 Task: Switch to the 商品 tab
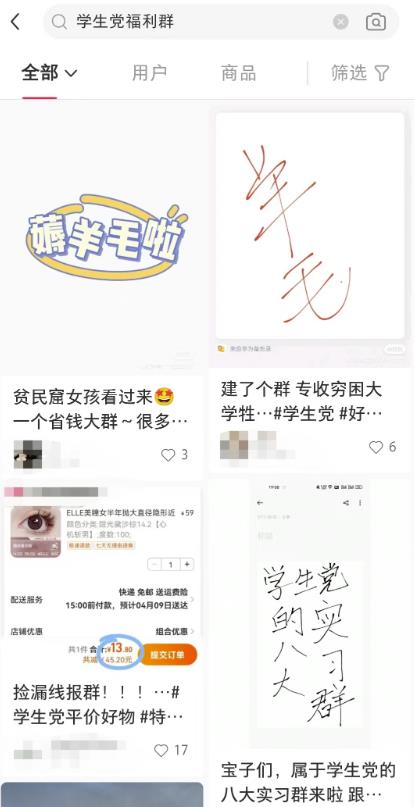click(238, 73)
